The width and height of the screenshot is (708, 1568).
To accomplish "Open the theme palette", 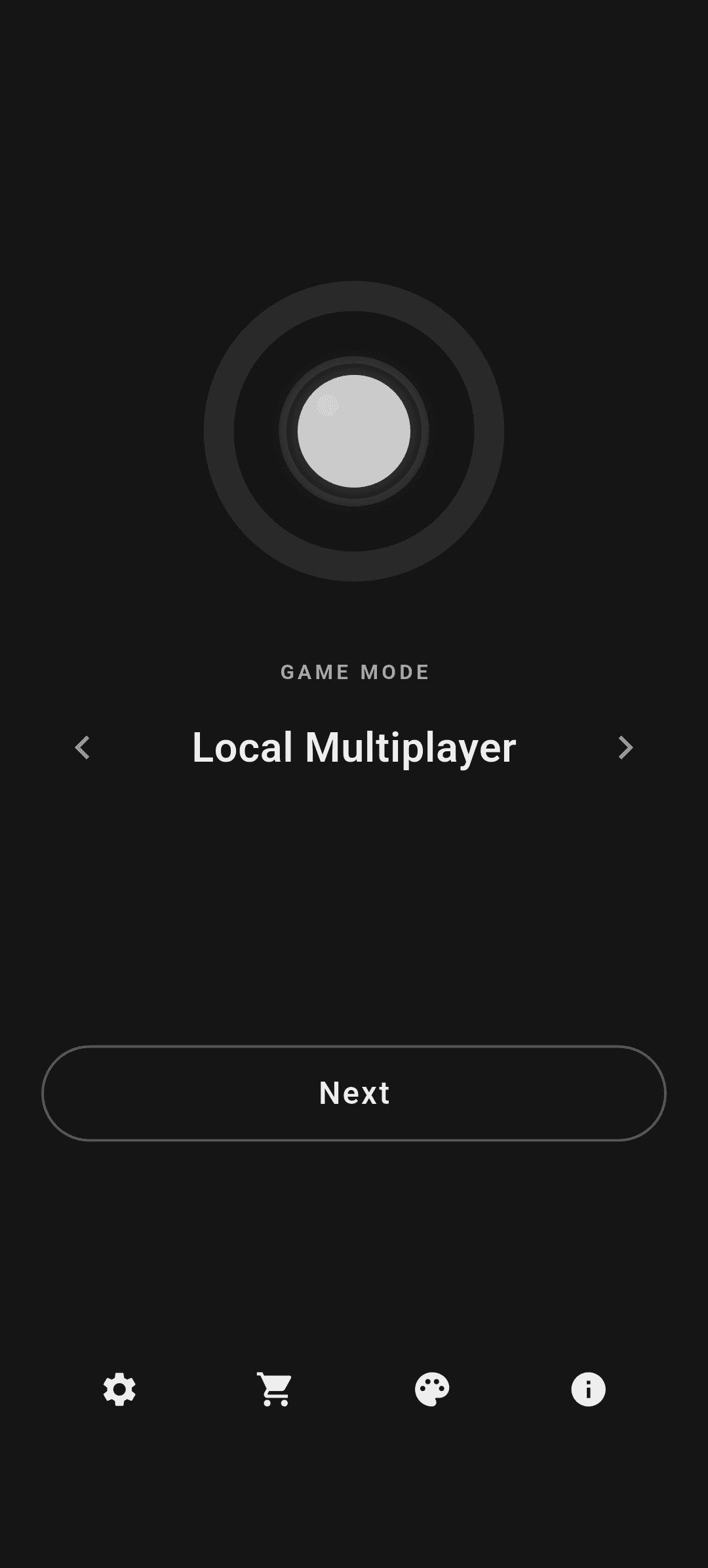I will (432, 1389).
